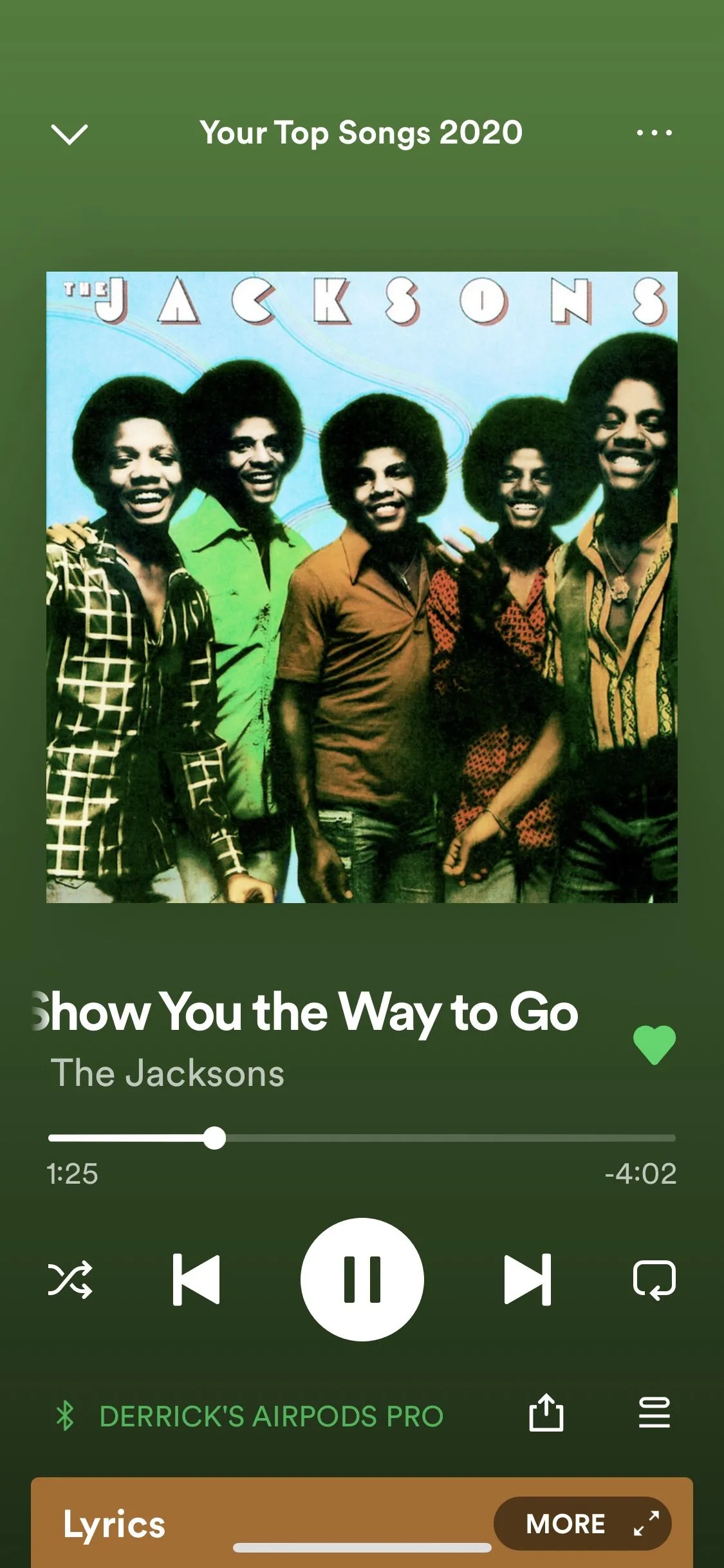This screenshot has width=724, height=1568.
Task: Open the three-dot options menu
Action: [654, 133]
